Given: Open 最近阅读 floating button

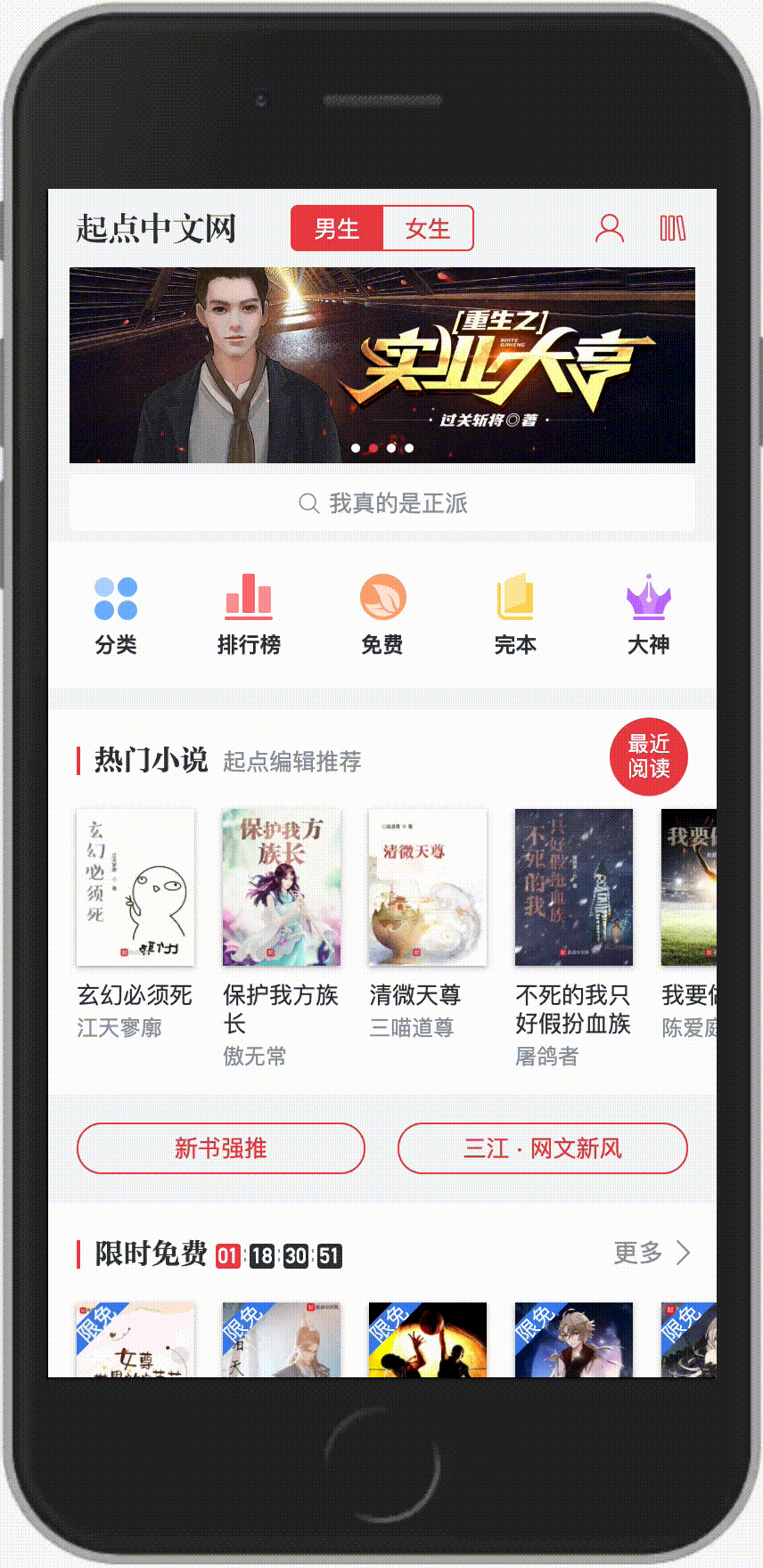Looking at the screenshot, I should [648, 755].
